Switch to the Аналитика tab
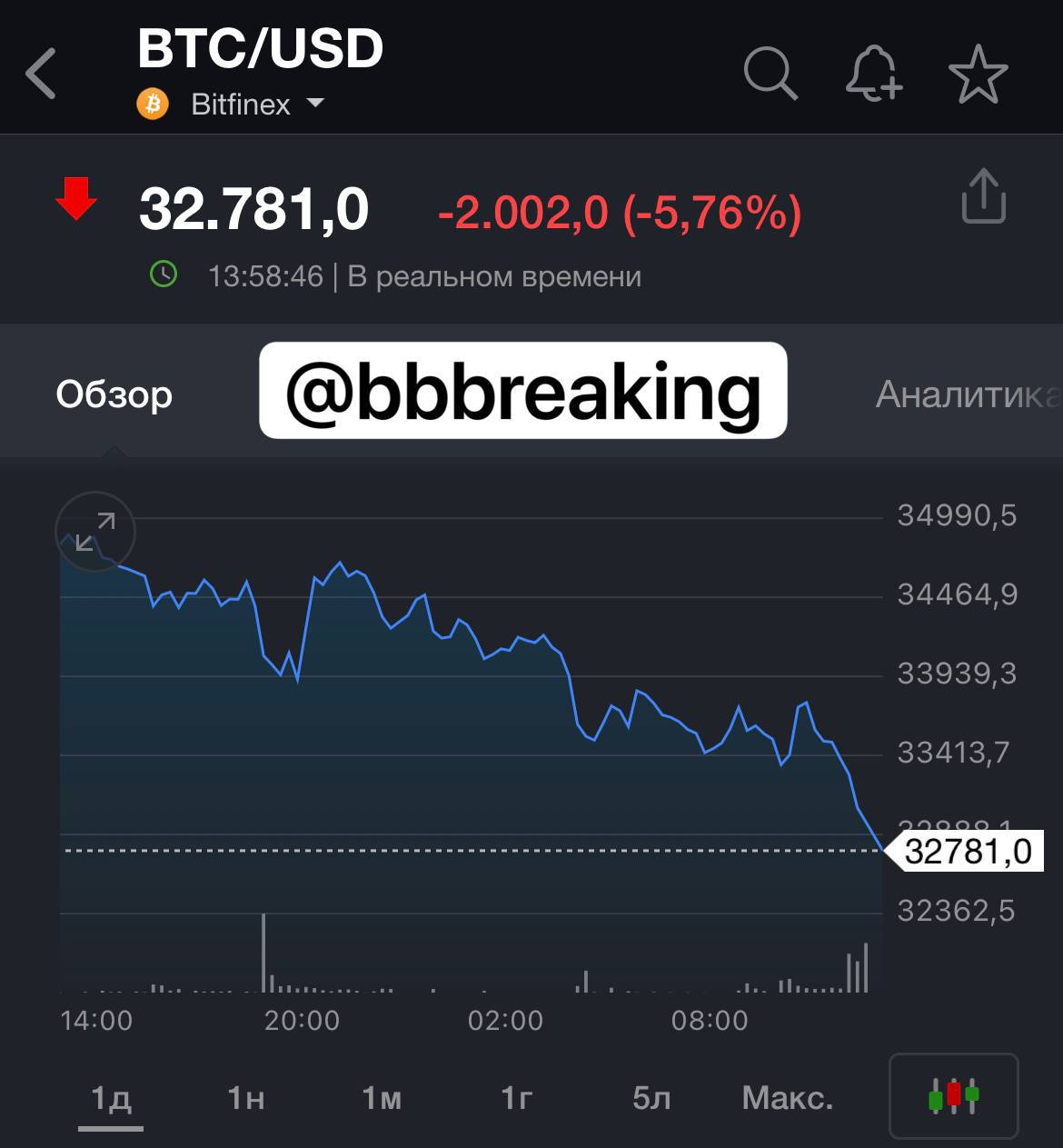 tap(967, 394)
